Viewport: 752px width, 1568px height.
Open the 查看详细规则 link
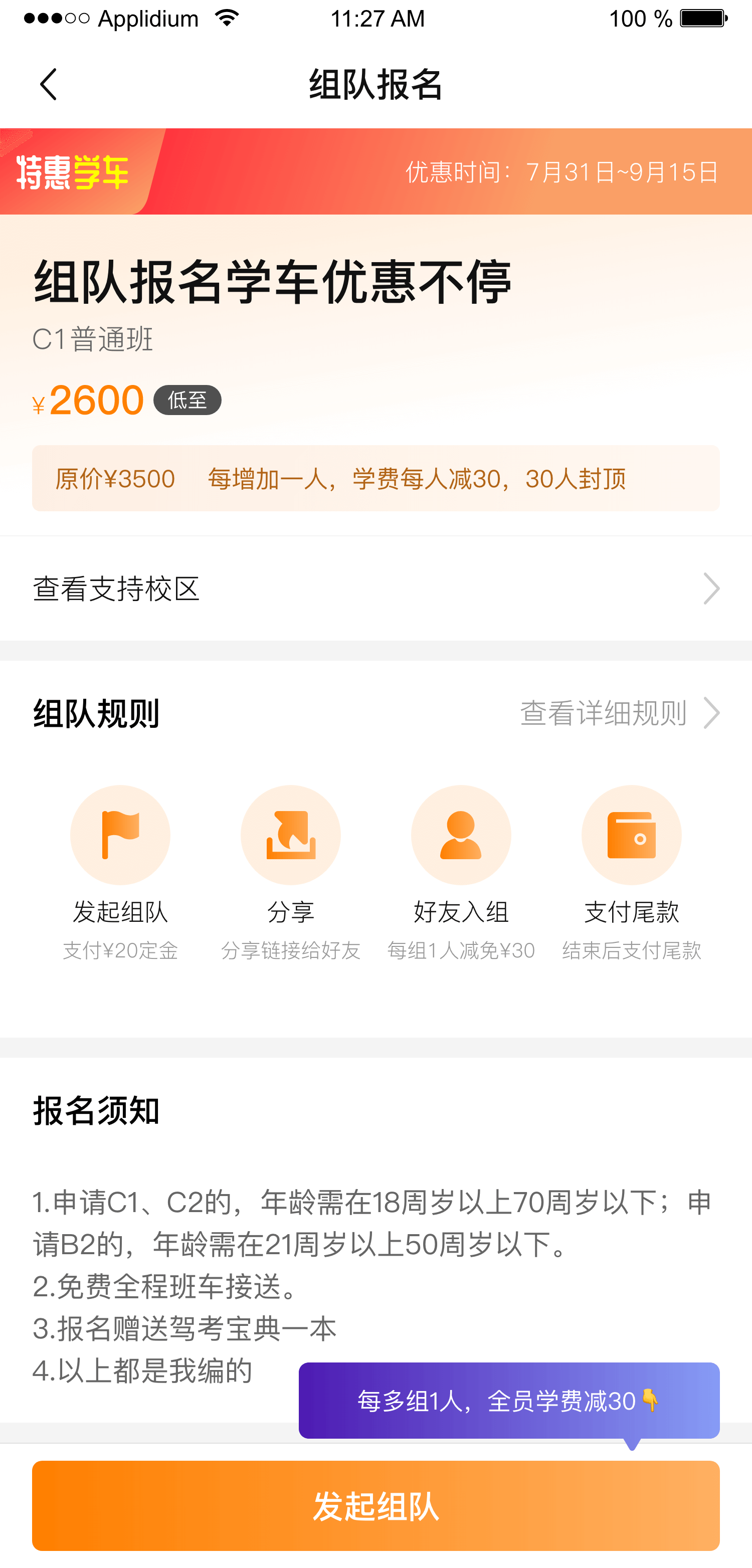pos(619,713)
